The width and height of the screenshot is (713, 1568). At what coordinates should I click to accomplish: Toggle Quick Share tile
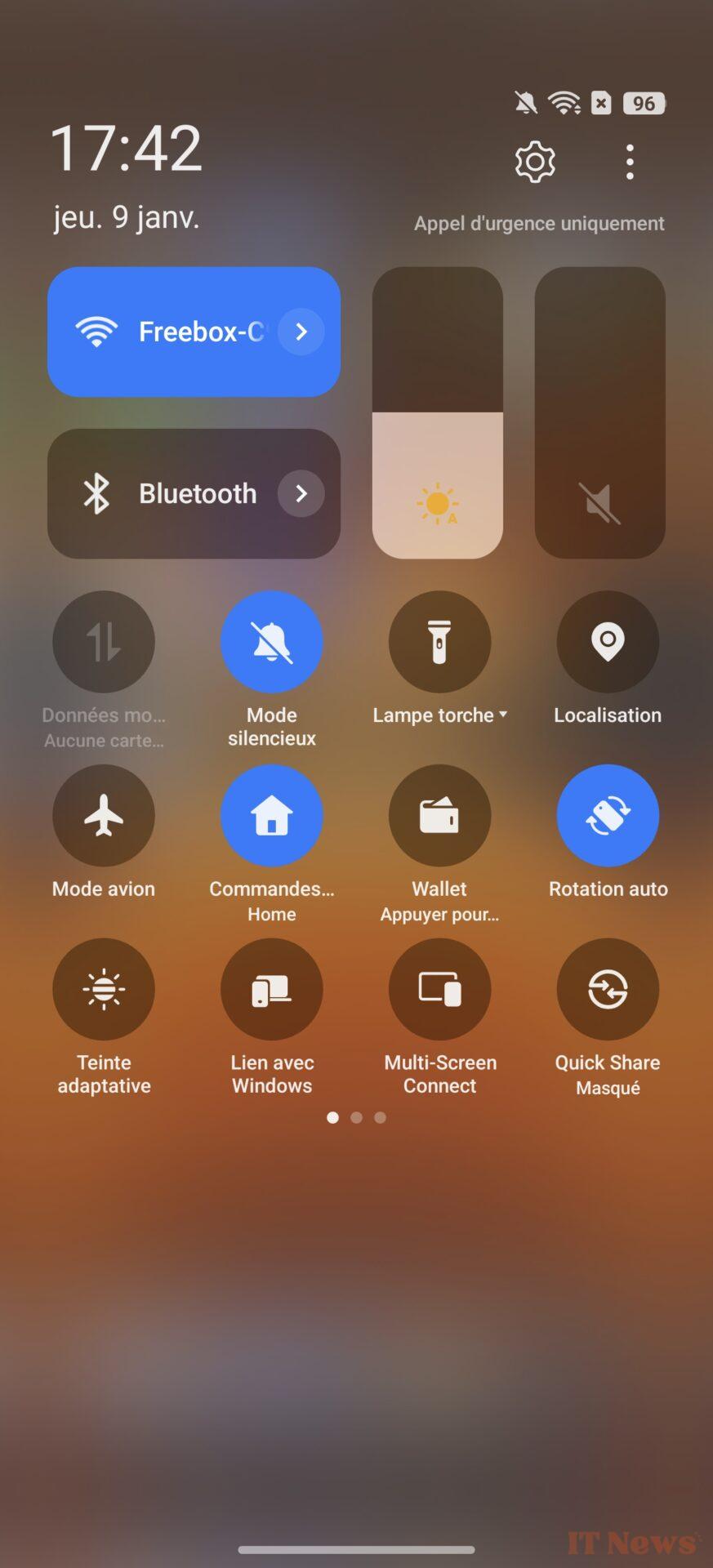[x=608, y=989]
